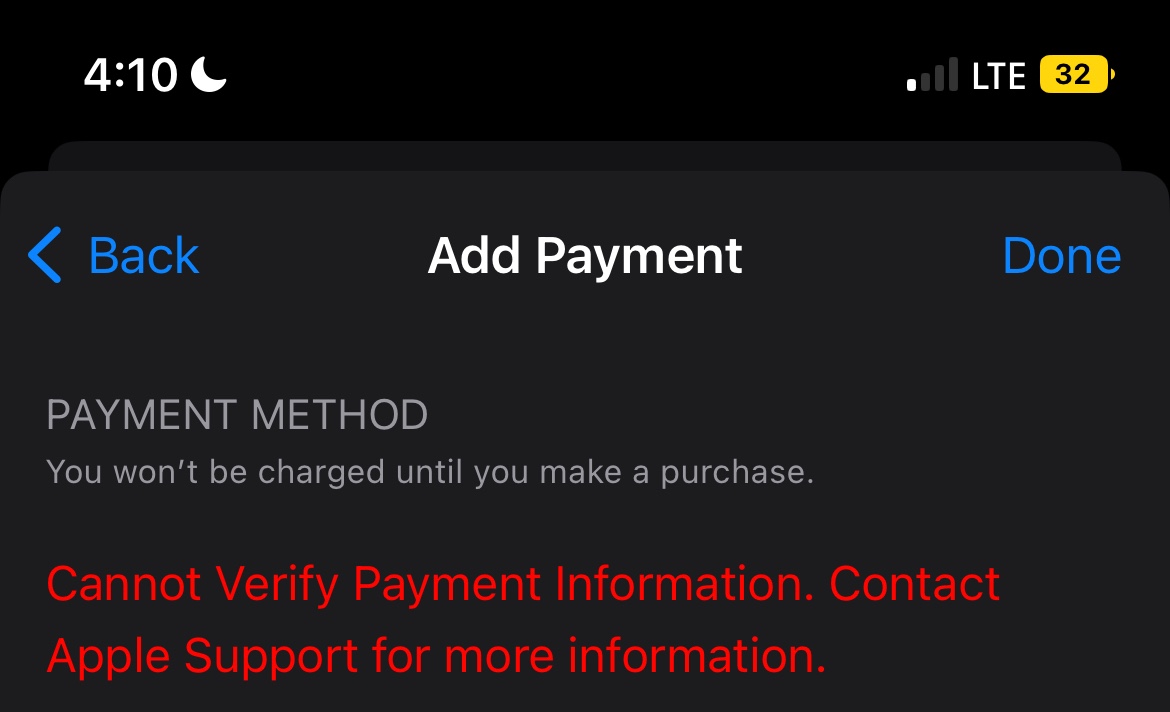Tap Done to finish adding payment

[1061, 256]
